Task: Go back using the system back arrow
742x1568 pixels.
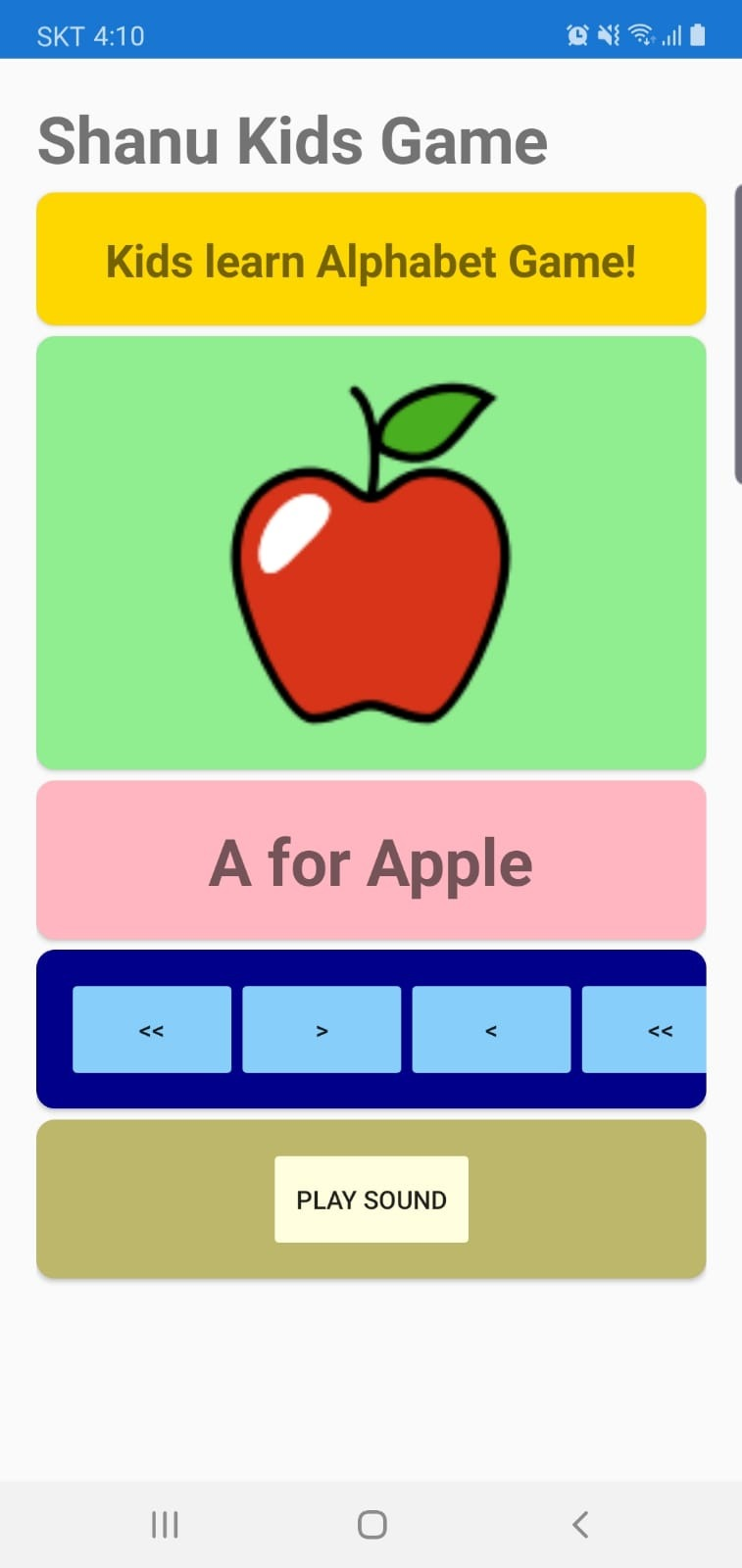Action: (580, 1524)
